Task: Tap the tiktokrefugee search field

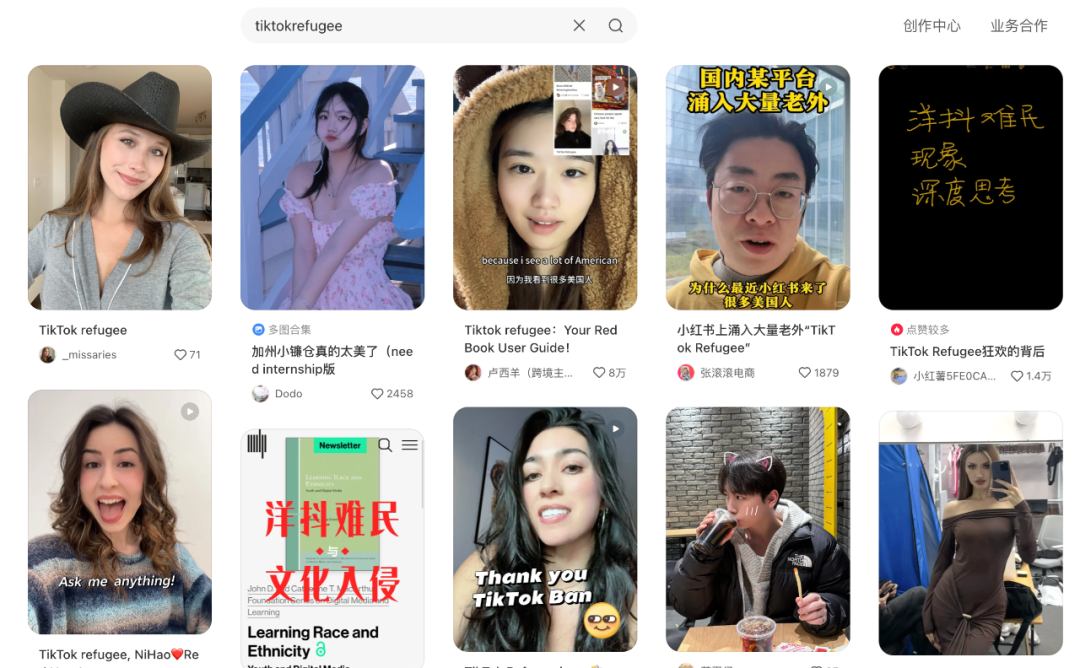Action: tap(400, 26)
